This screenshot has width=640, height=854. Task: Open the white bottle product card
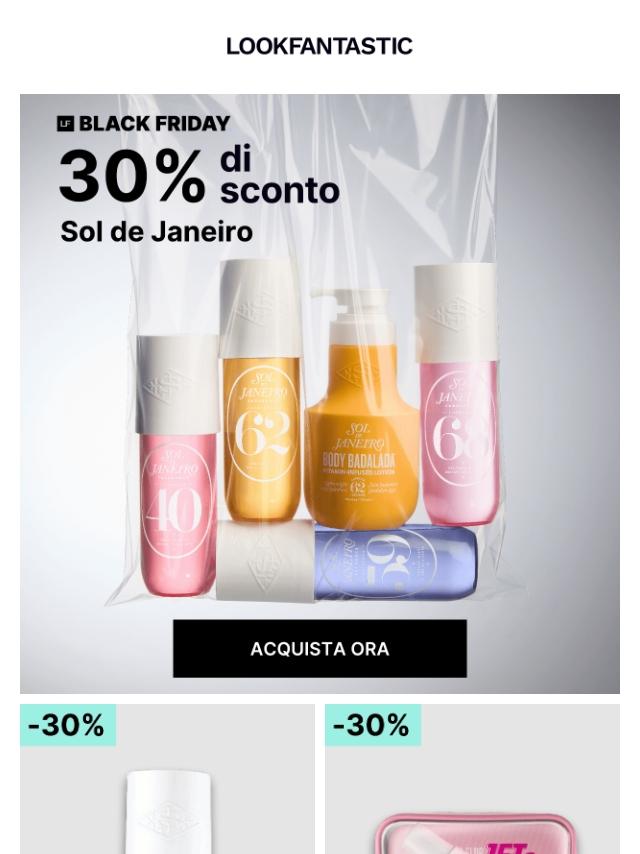pos(167,790)
